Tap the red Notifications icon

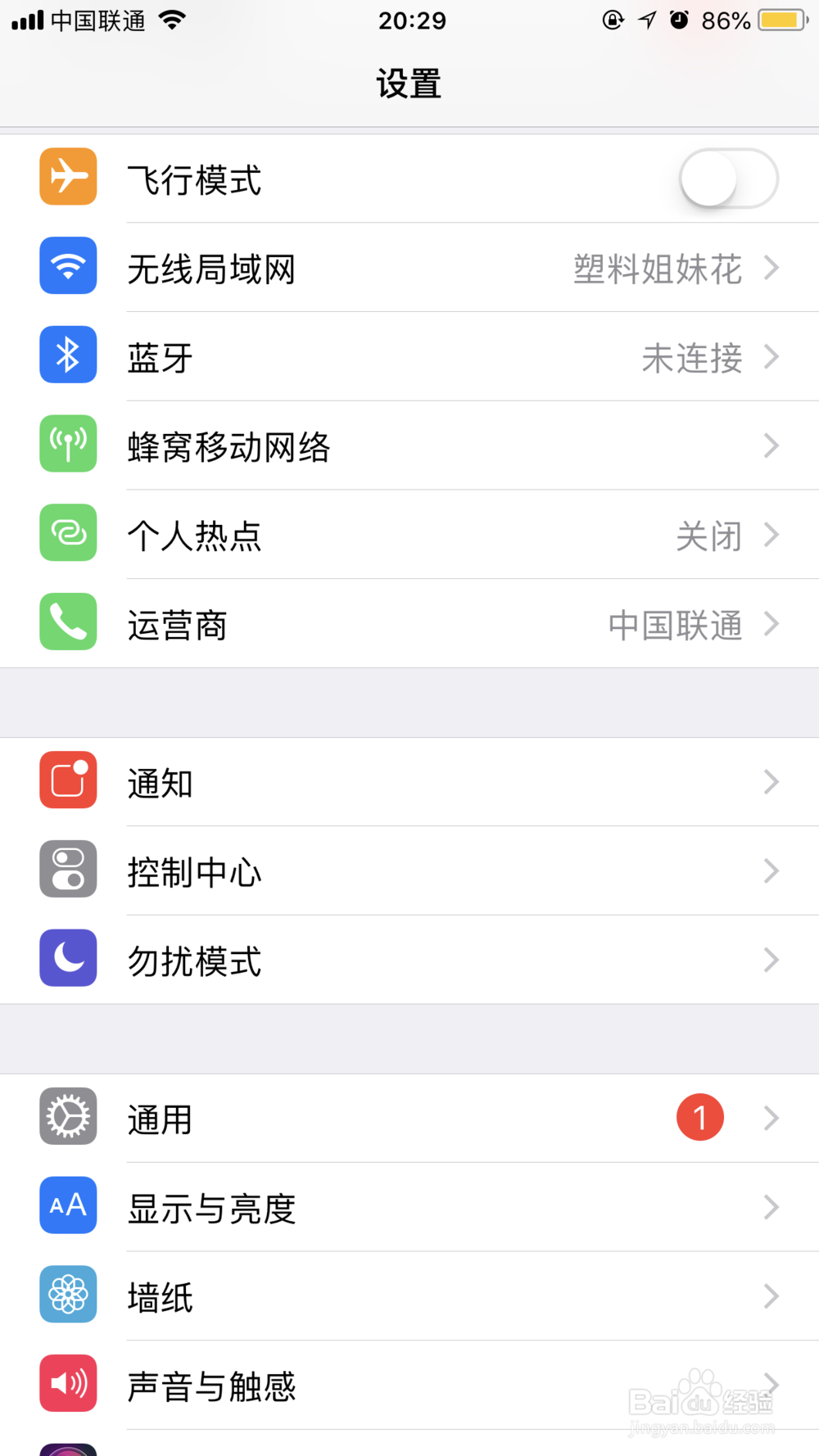point(68,780)
